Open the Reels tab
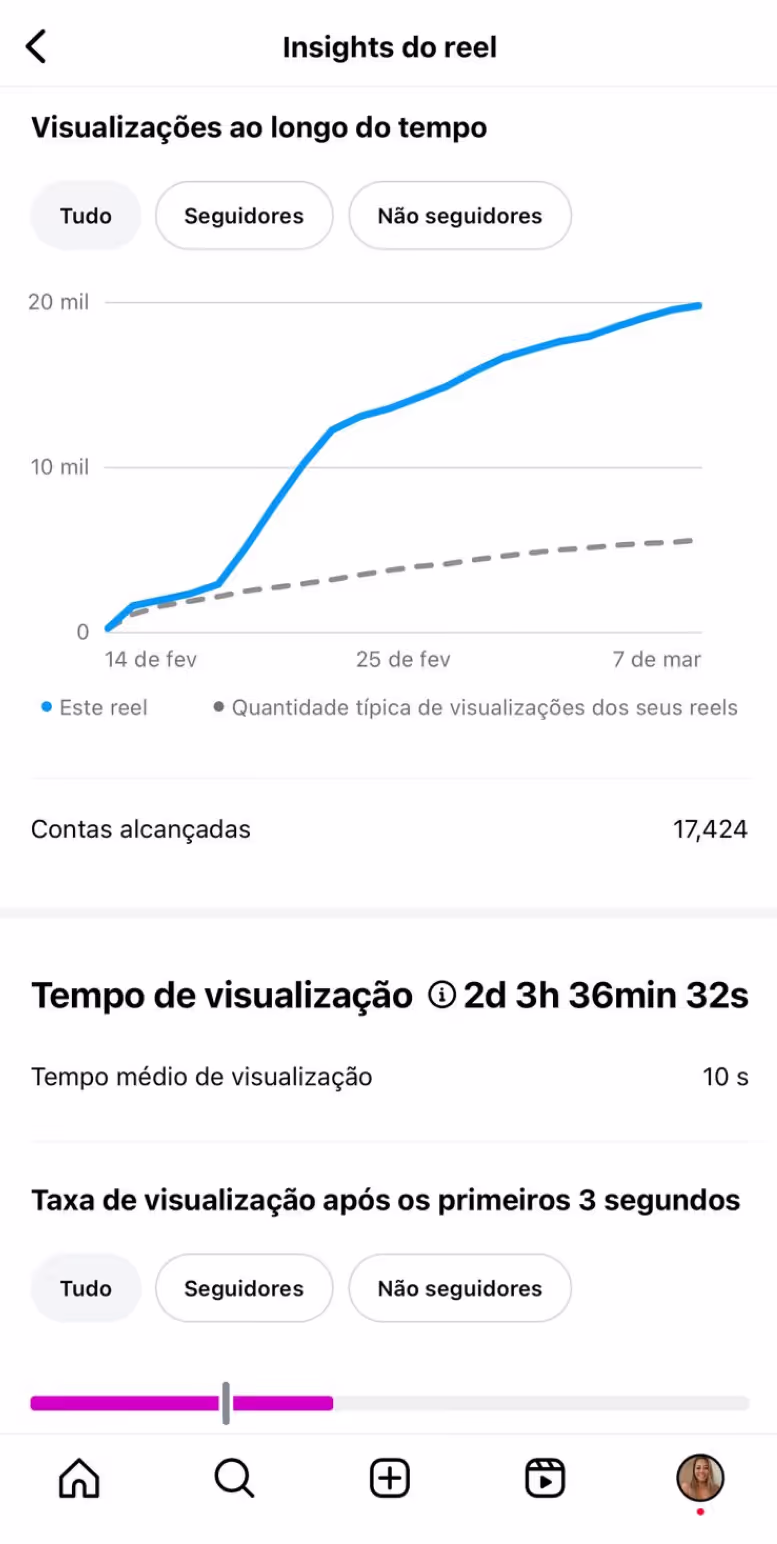Viewport: 777px width, 1544px height. pos(545,1478)
